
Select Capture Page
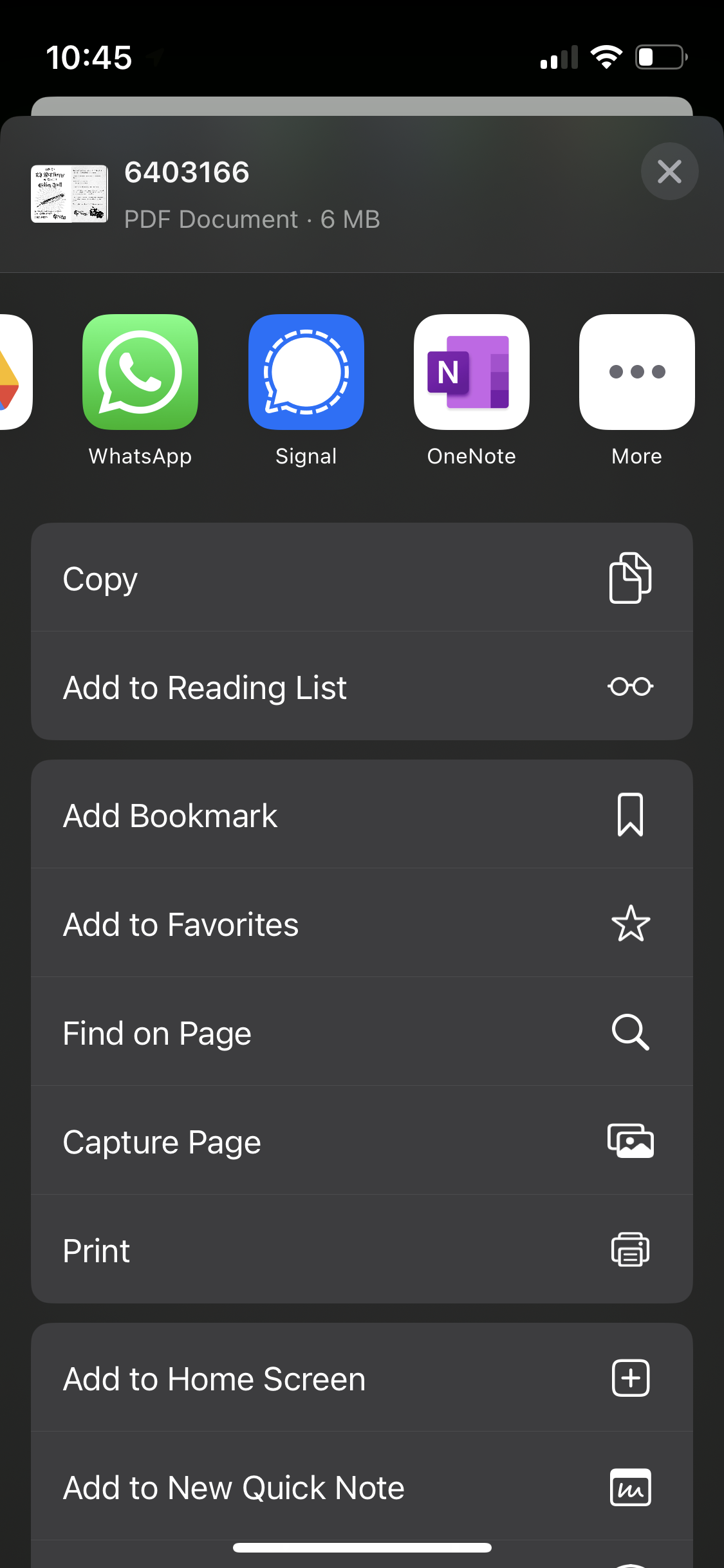[x=362, y=1141]
